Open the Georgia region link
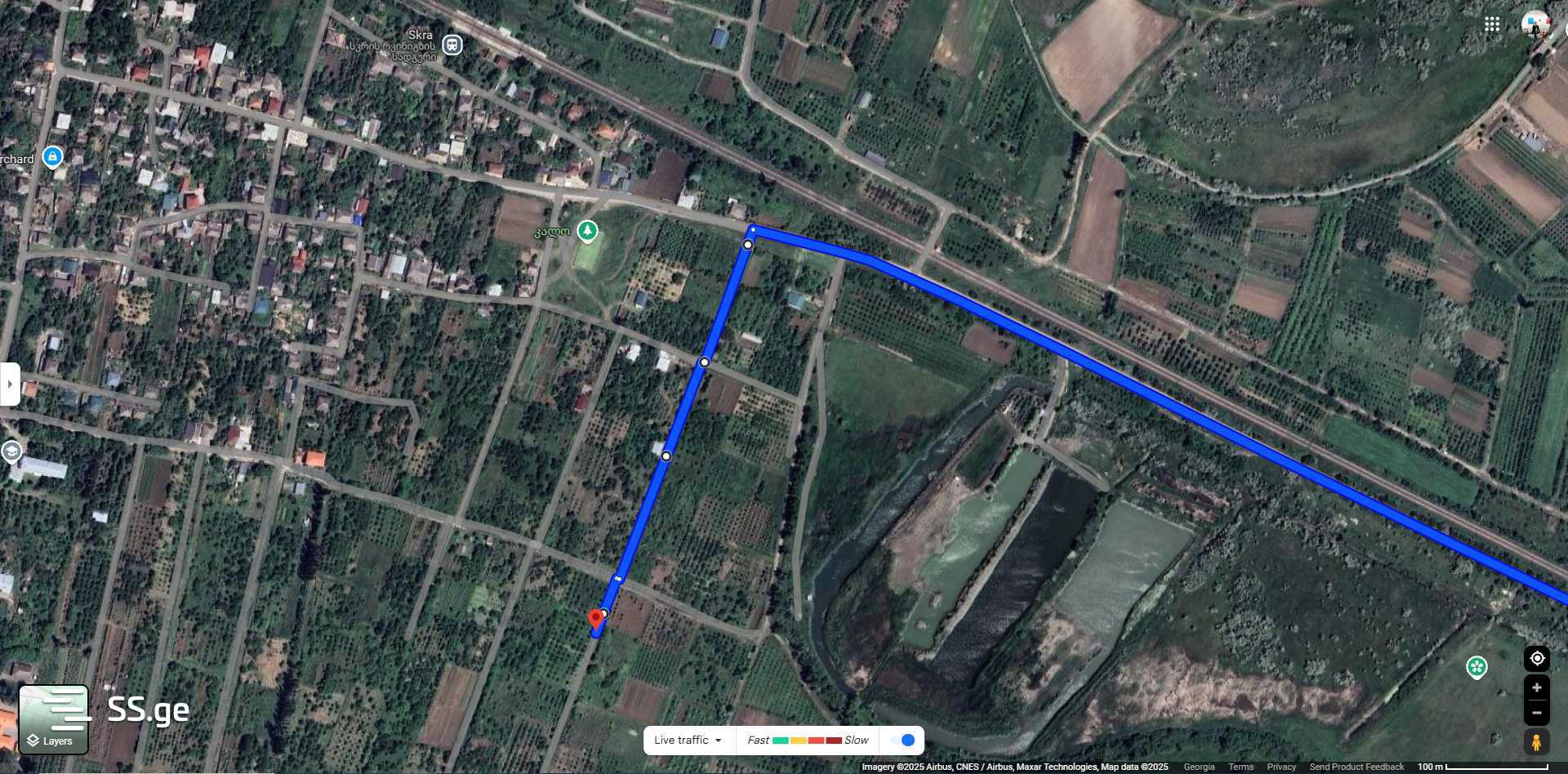Screen dimensions: 1568x774 (1199, 767)
